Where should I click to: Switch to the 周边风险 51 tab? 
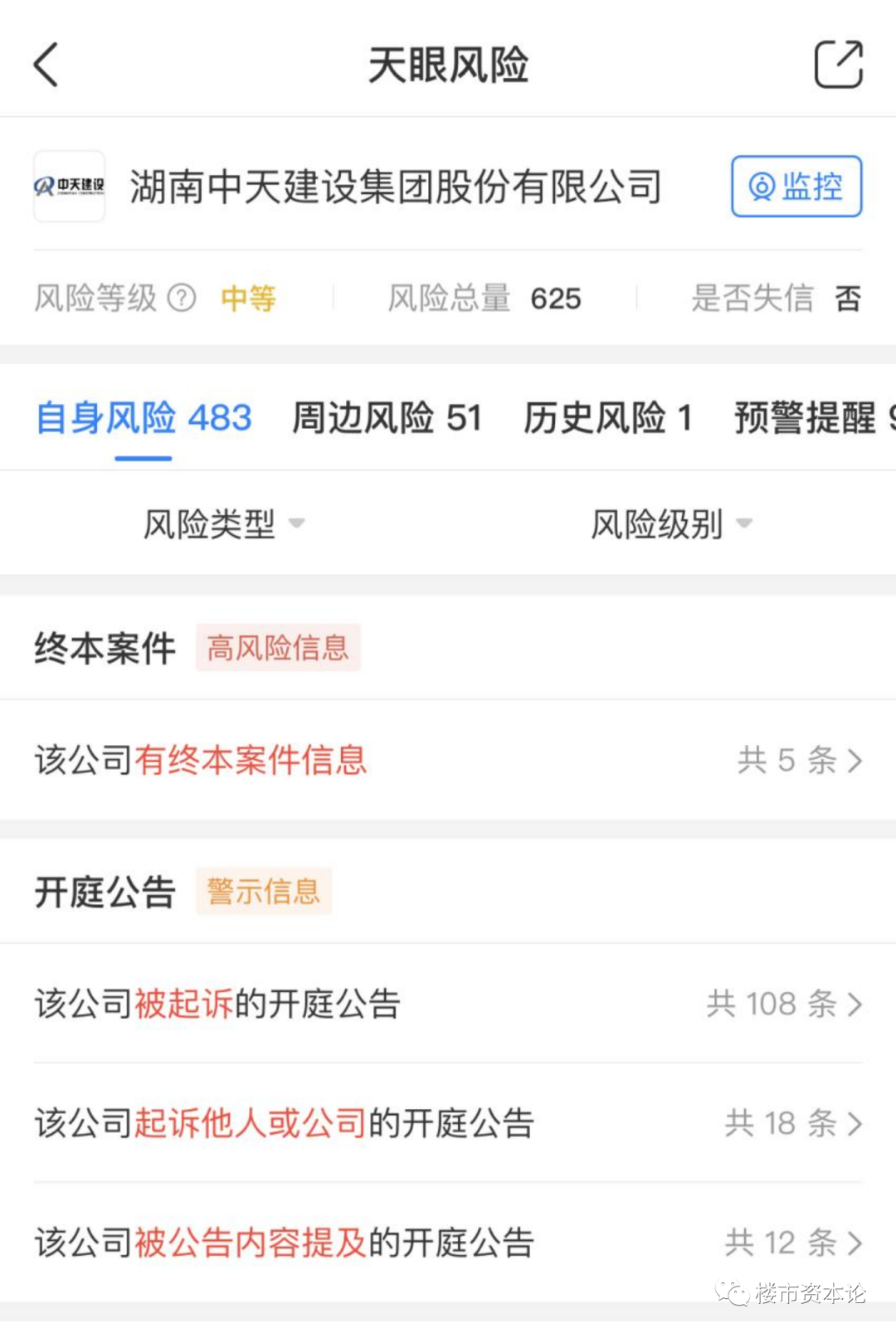pyautogui.click(x=387, y=417)
